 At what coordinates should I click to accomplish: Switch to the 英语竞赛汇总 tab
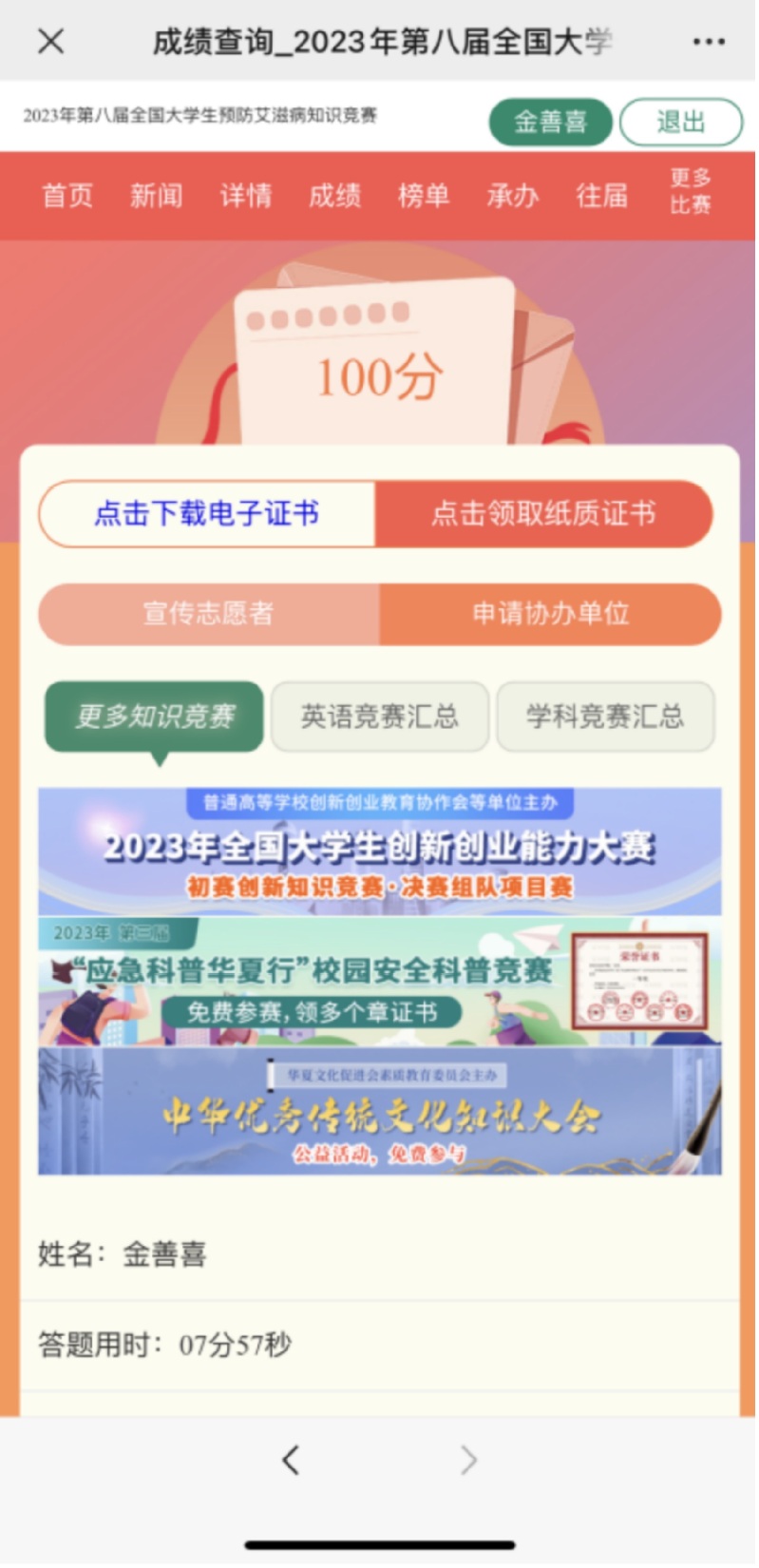[380, 717]
